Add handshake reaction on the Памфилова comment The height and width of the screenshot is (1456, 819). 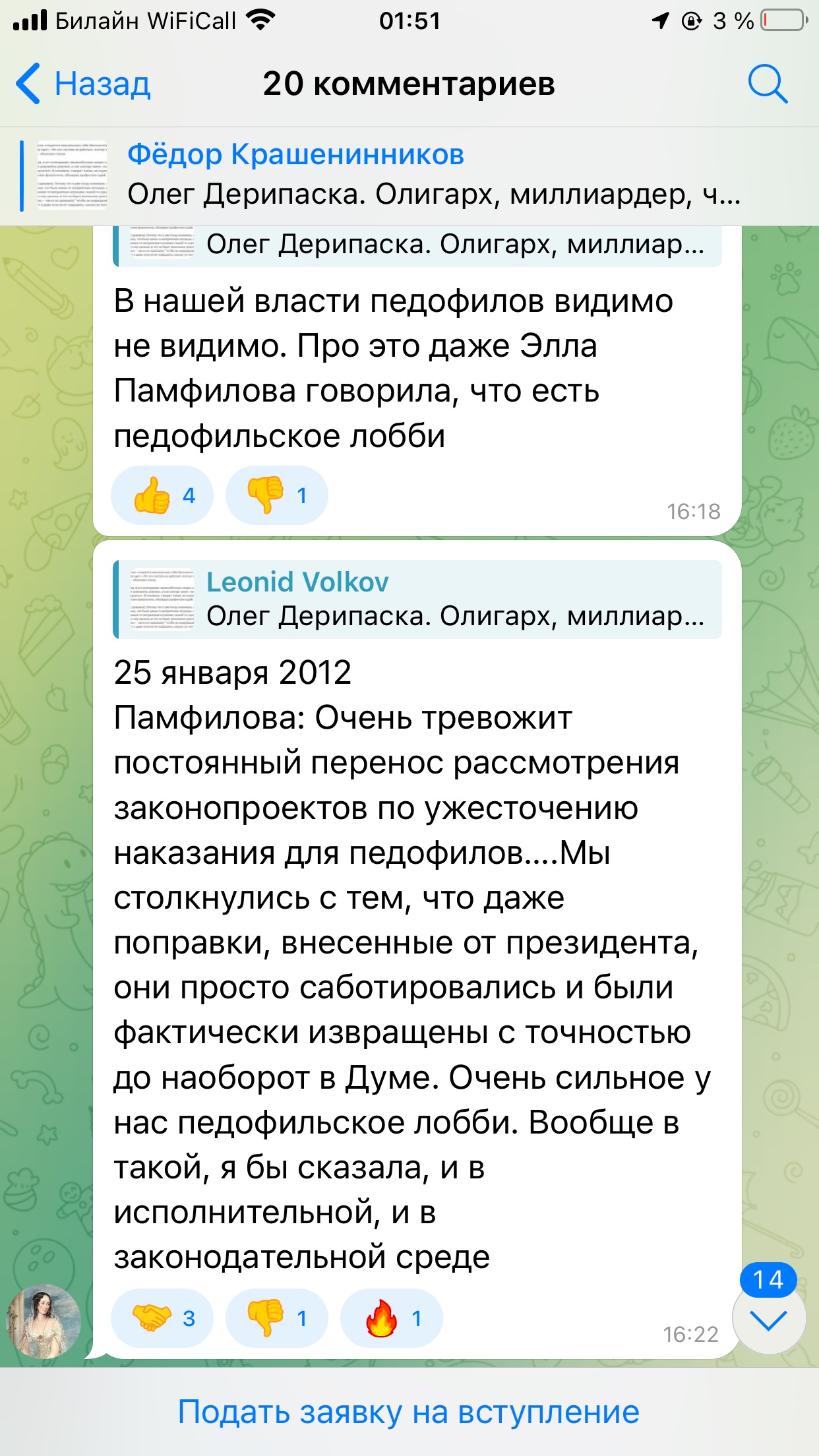[162, 1318]
